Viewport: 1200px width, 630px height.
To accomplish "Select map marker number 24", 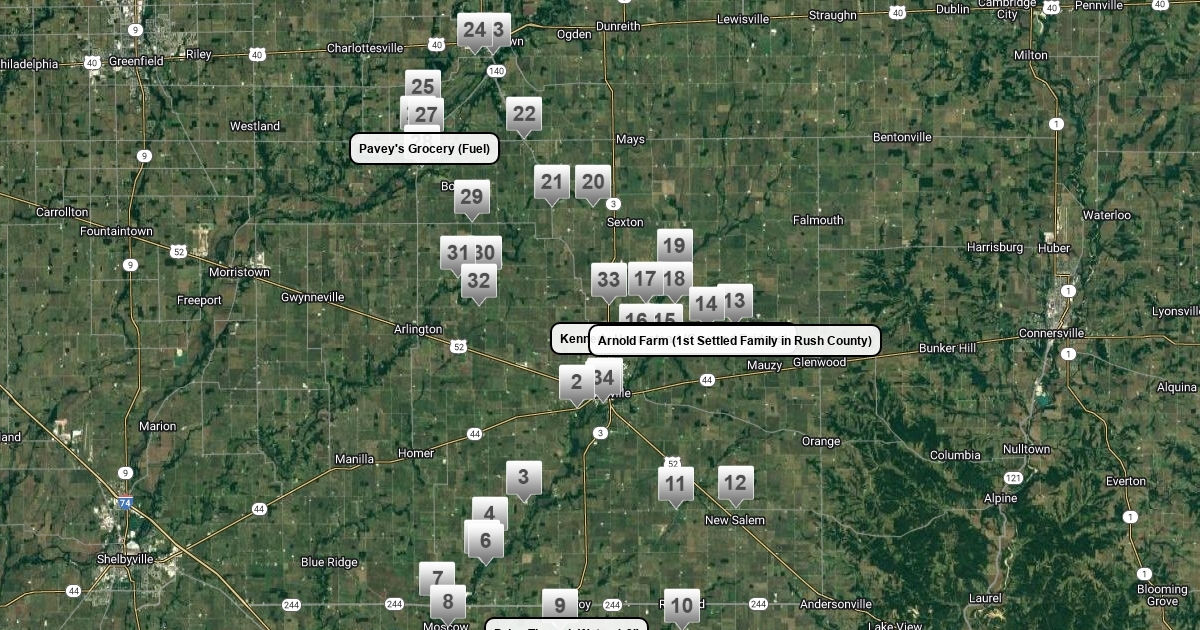I will [472, 30].
